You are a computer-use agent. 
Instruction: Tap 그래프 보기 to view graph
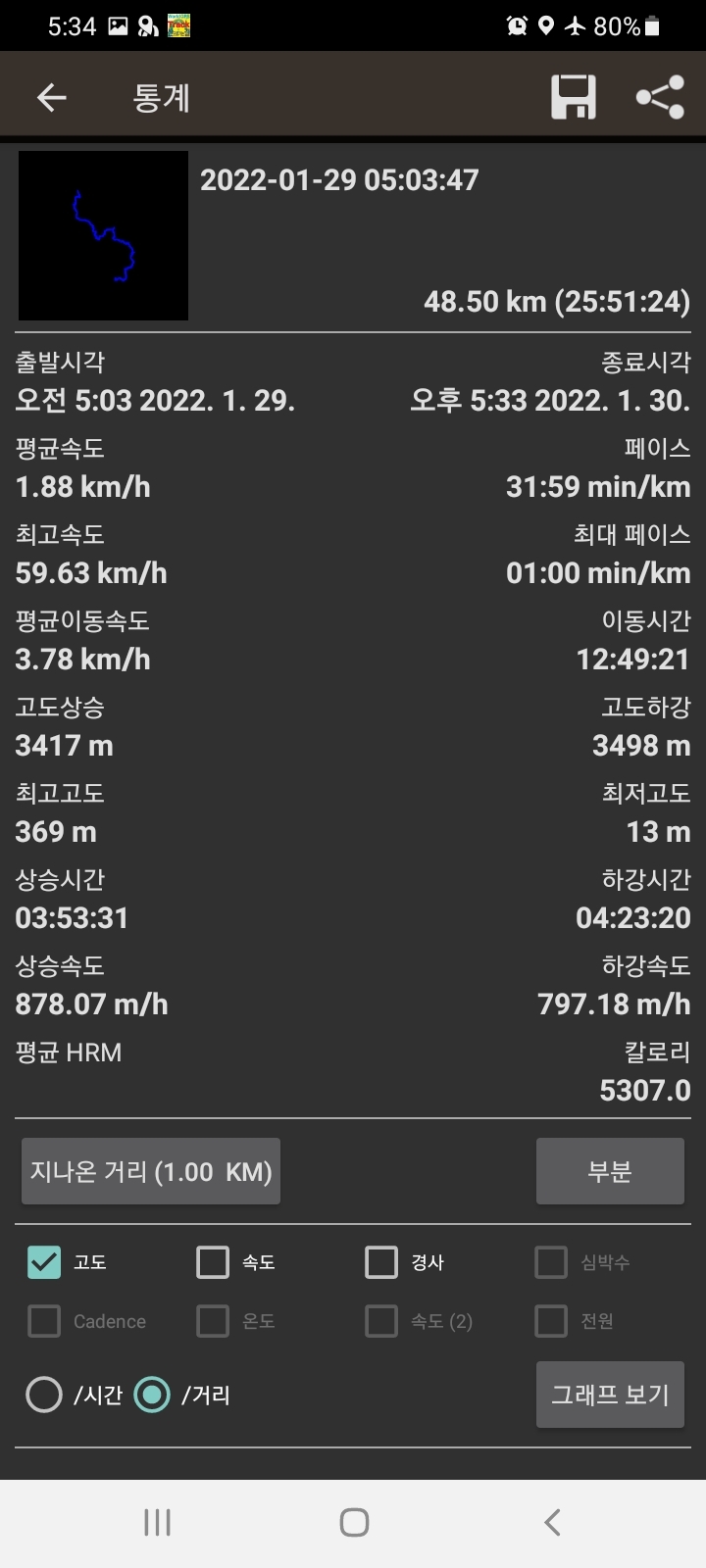point(610,1395)
